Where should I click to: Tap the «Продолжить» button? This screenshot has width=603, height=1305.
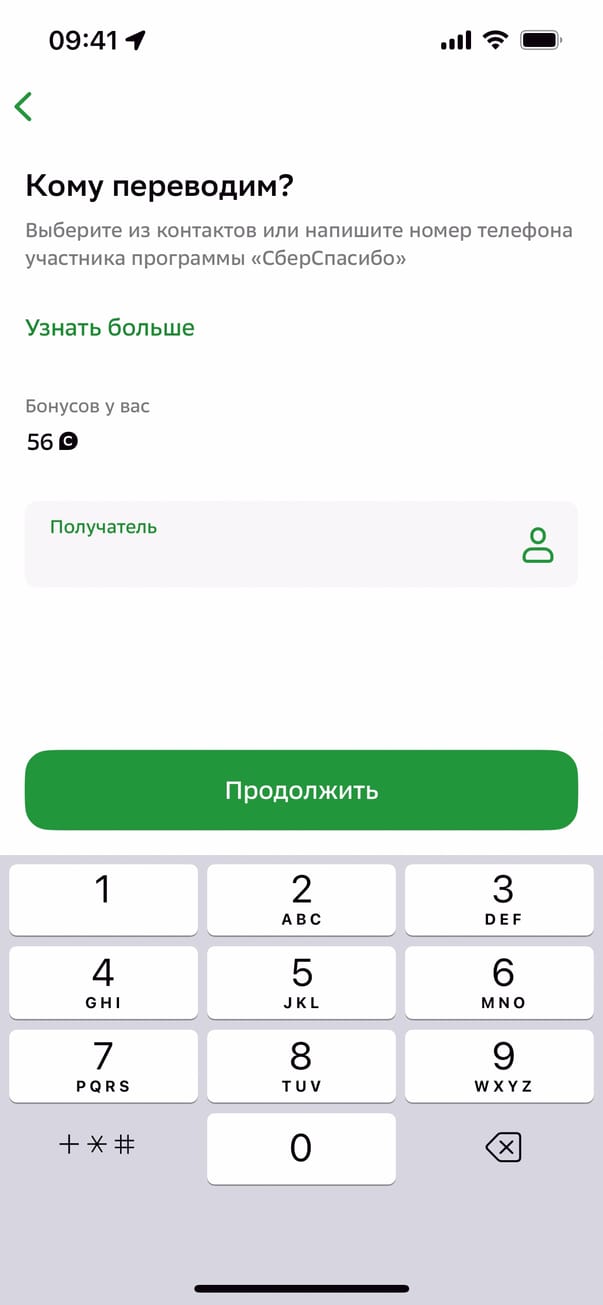click(301, 790)
